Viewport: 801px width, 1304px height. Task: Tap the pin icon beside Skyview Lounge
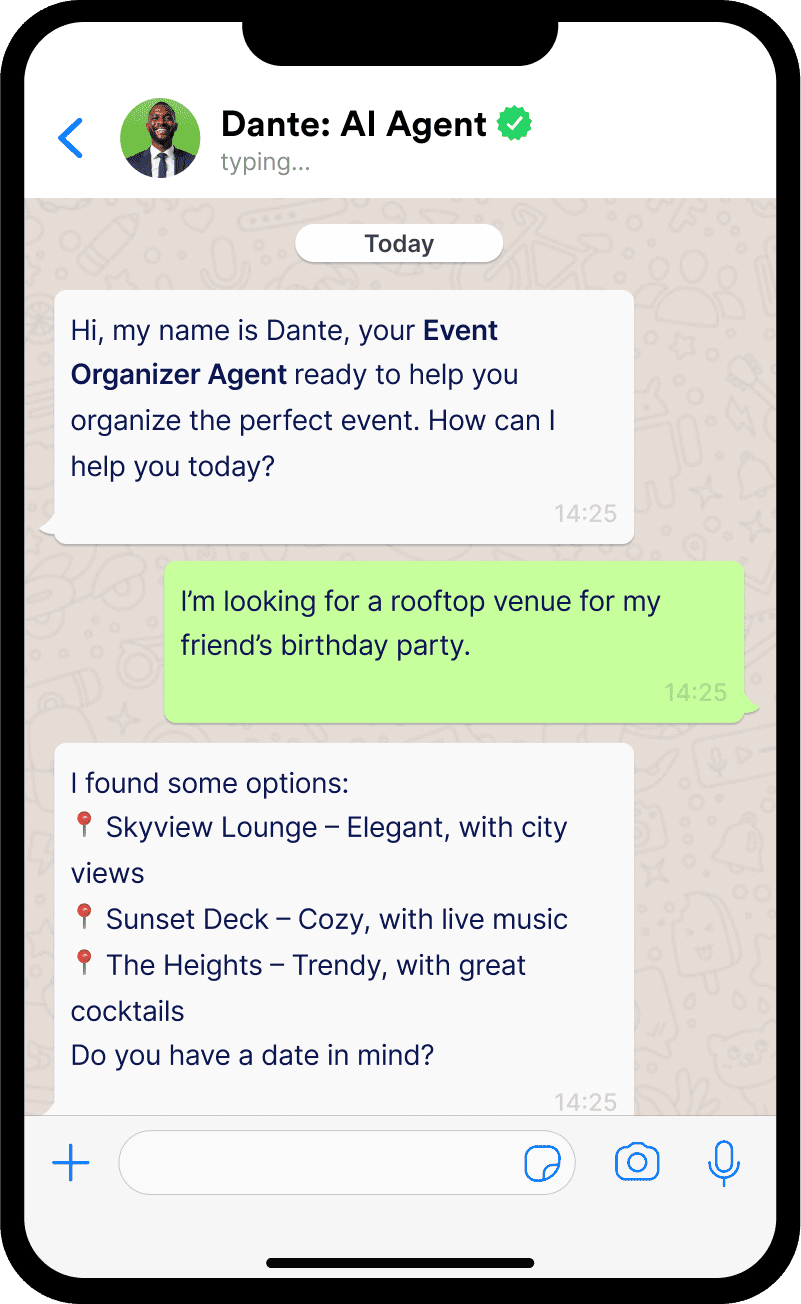84,824
